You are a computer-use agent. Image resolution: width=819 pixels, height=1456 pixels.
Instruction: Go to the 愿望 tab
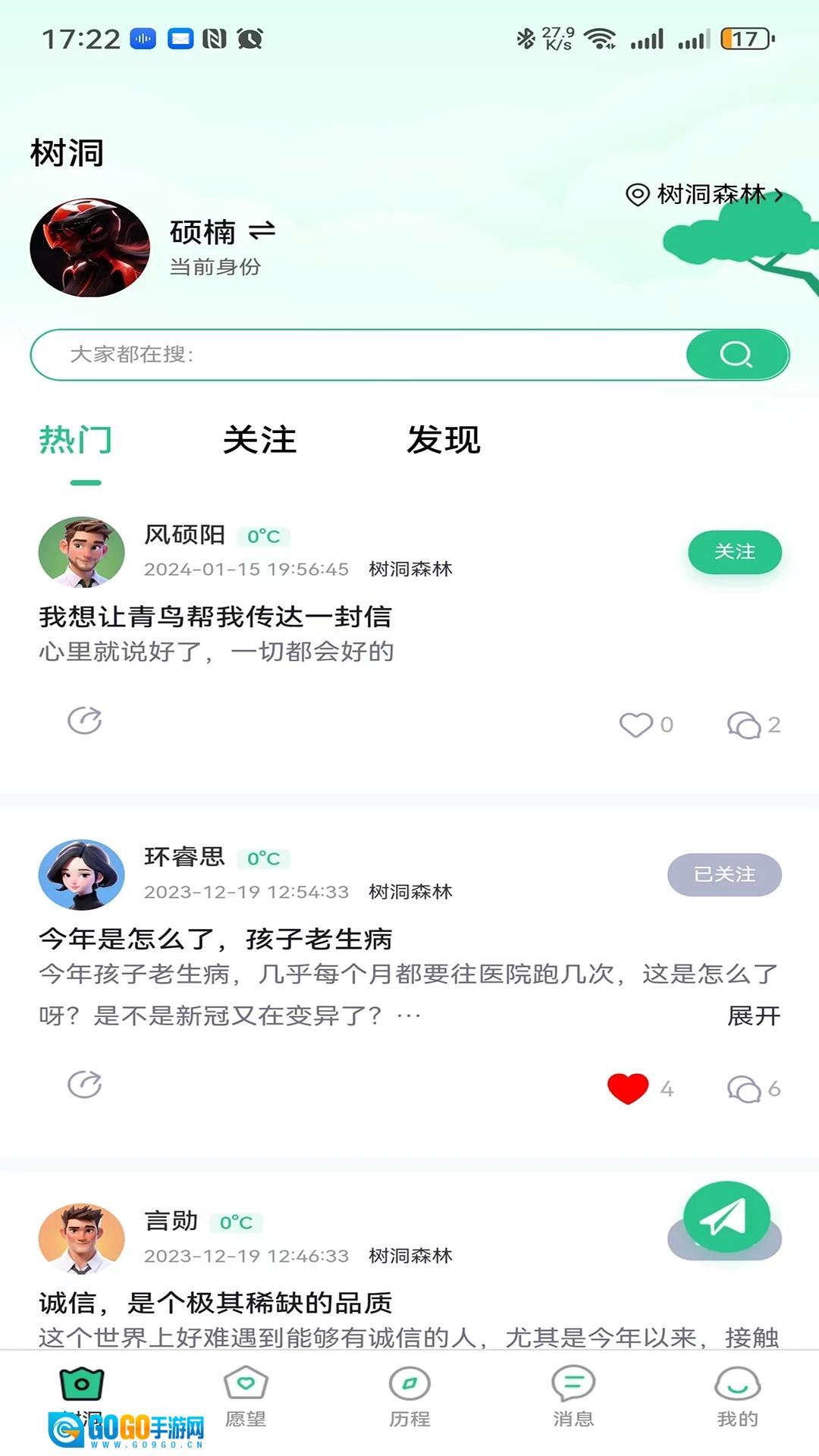click(x=246, y=1397)
